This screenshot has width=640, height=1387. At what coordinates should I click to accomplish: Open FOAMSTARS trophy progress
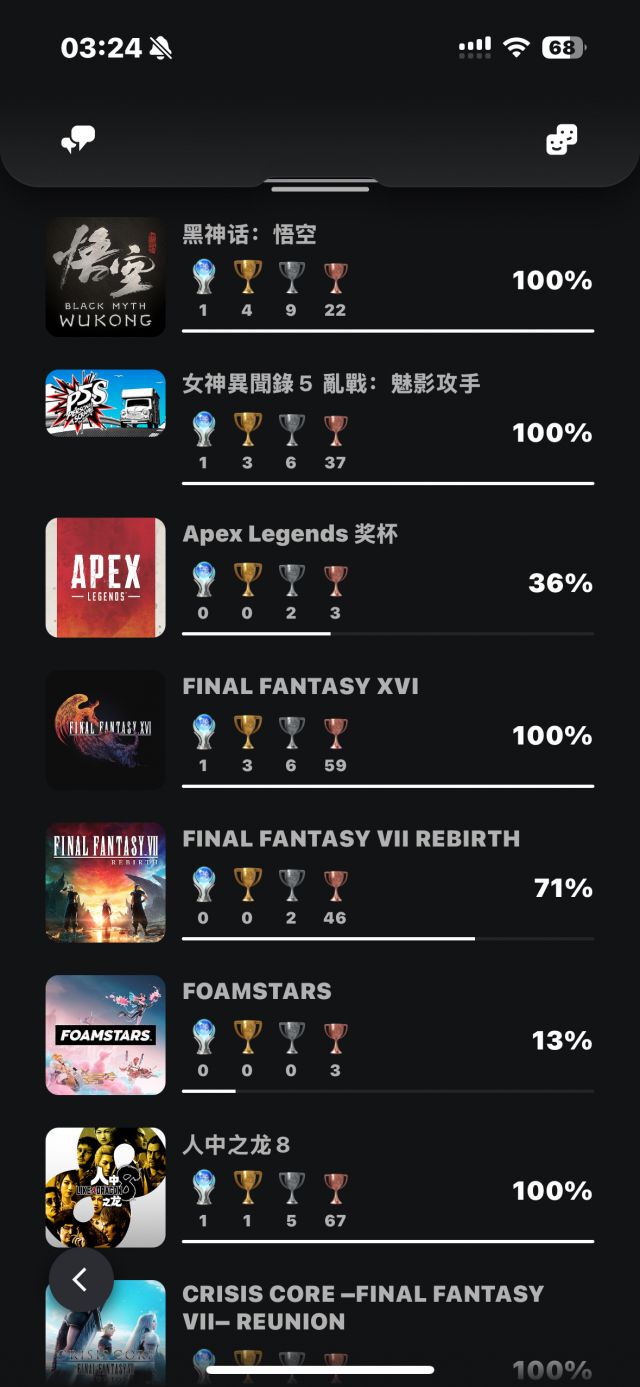click(x=320, y=1036)
